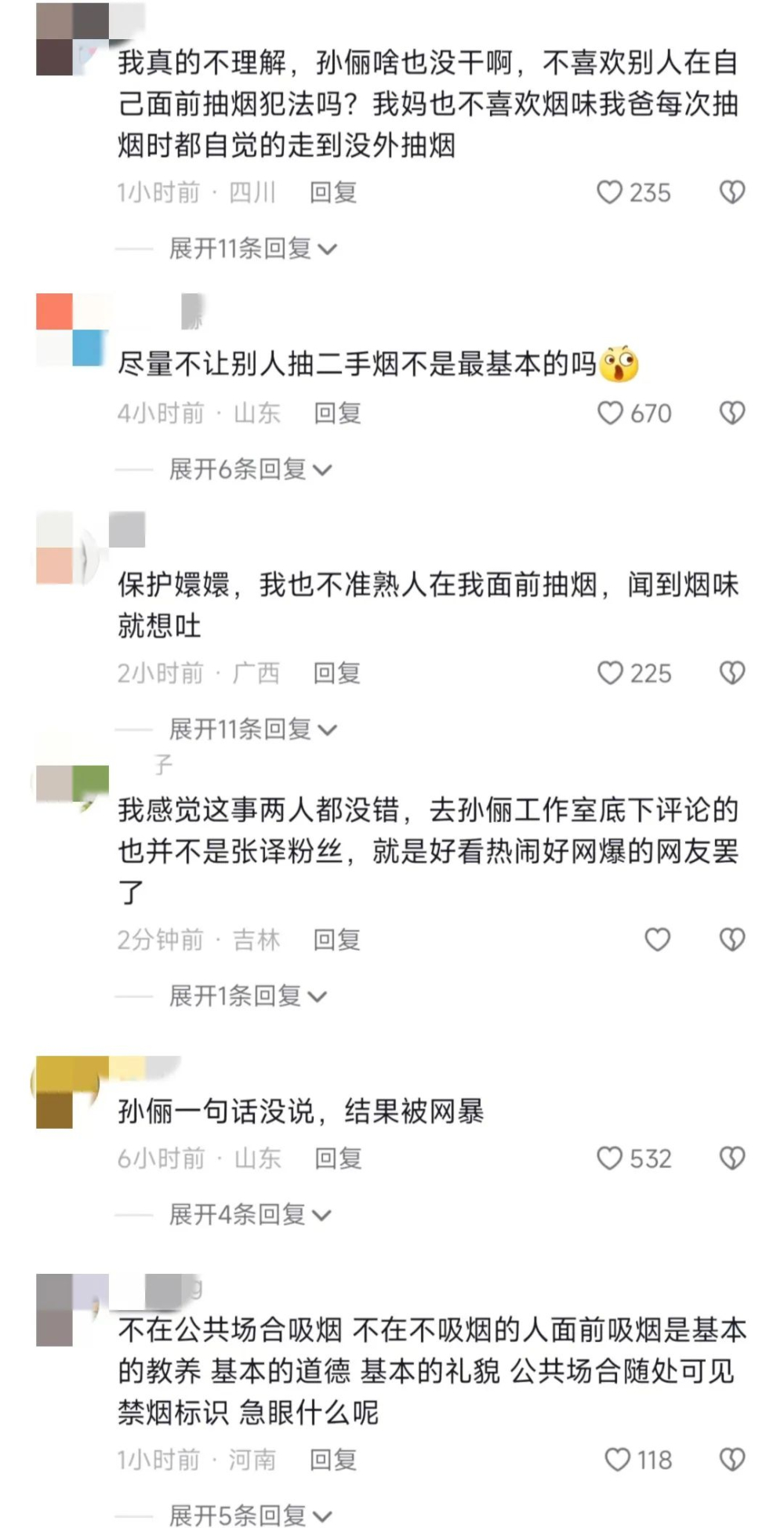Viewport: 784px width, 1528px height.
Task: Like the 河南 comment with 118 likes
Action: (618, 1460)
